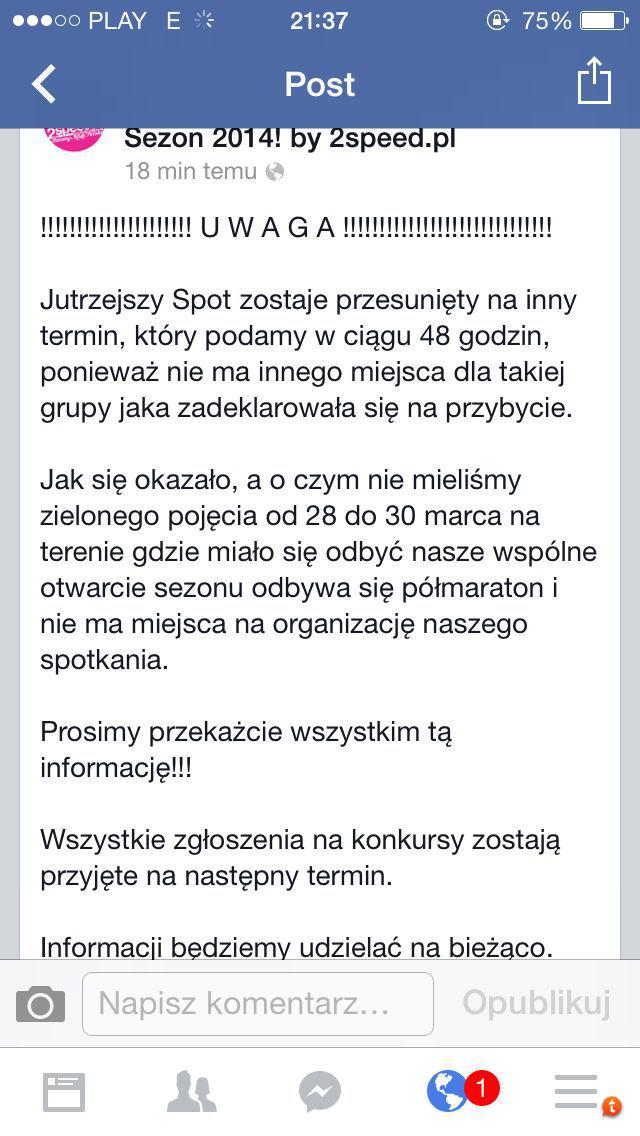Share this post via the share icon

[594, 81]
